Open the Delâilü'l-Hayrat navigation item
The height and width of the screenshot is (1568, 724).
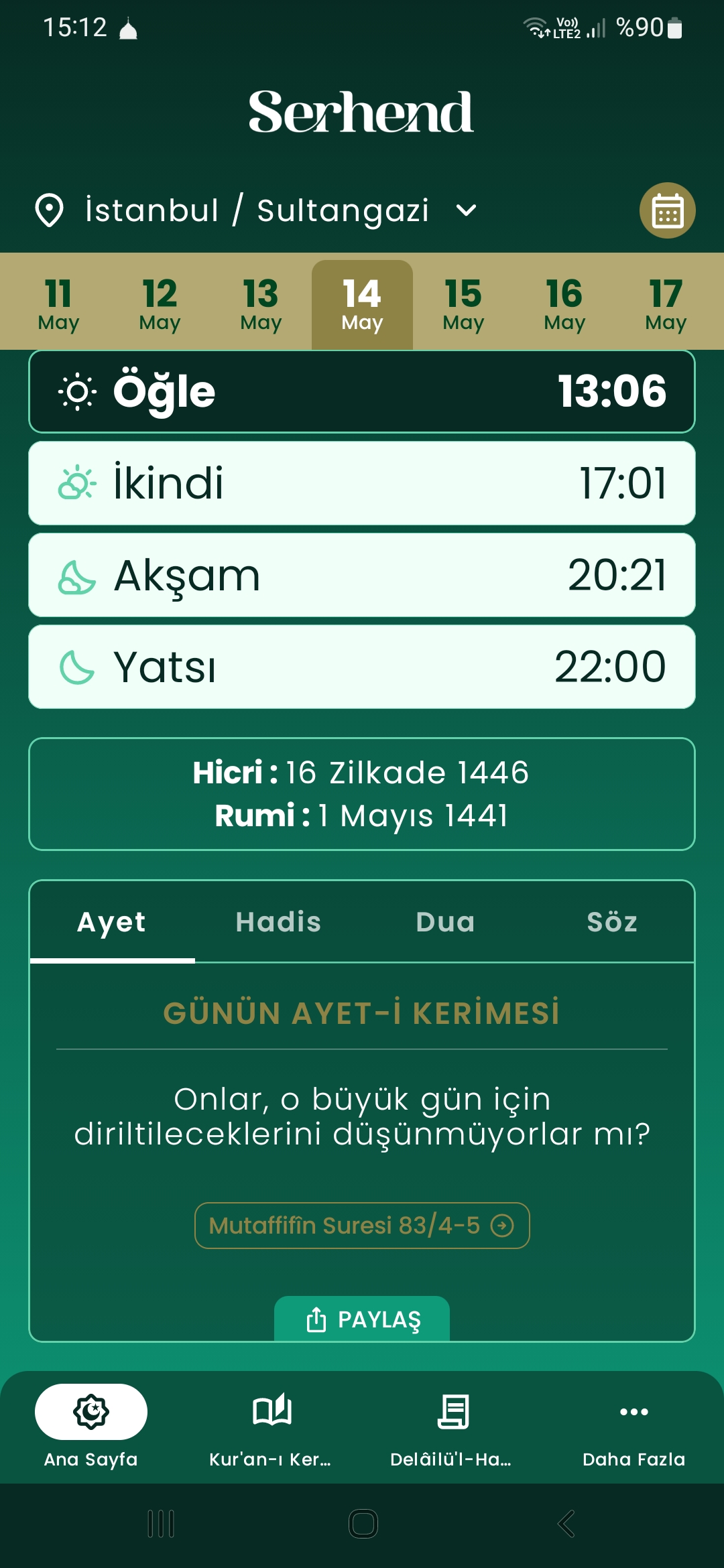coord(452,1426)
